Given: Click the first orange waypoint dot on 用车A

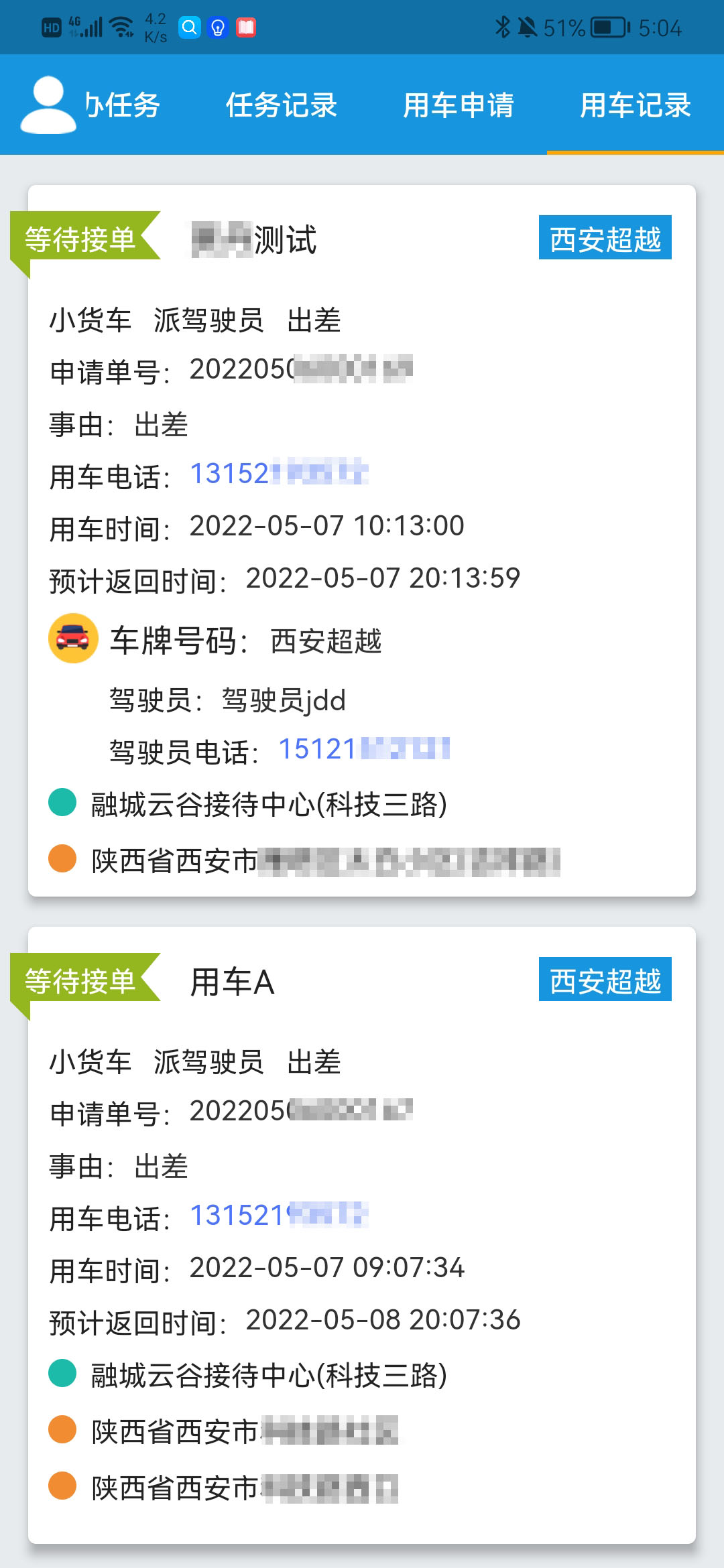Looking at the screenshot, I should (61, 1432).
